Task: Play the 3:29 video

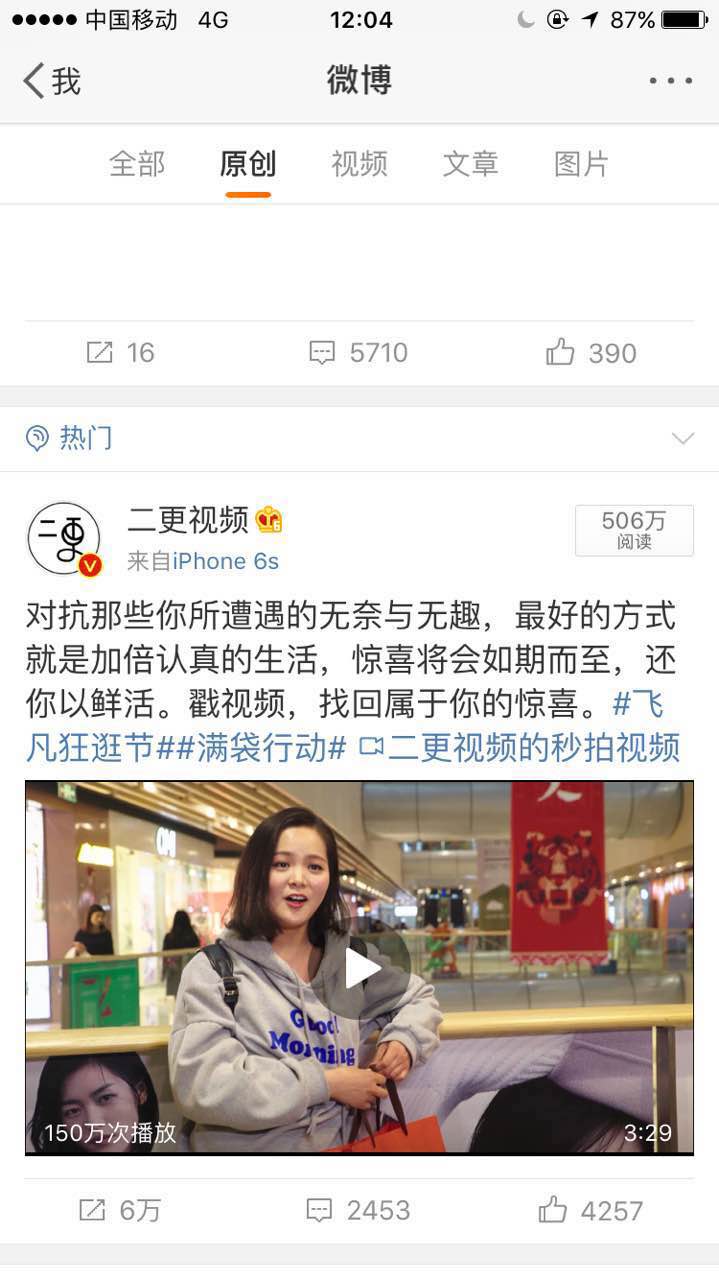Action: tap(359, 967)
